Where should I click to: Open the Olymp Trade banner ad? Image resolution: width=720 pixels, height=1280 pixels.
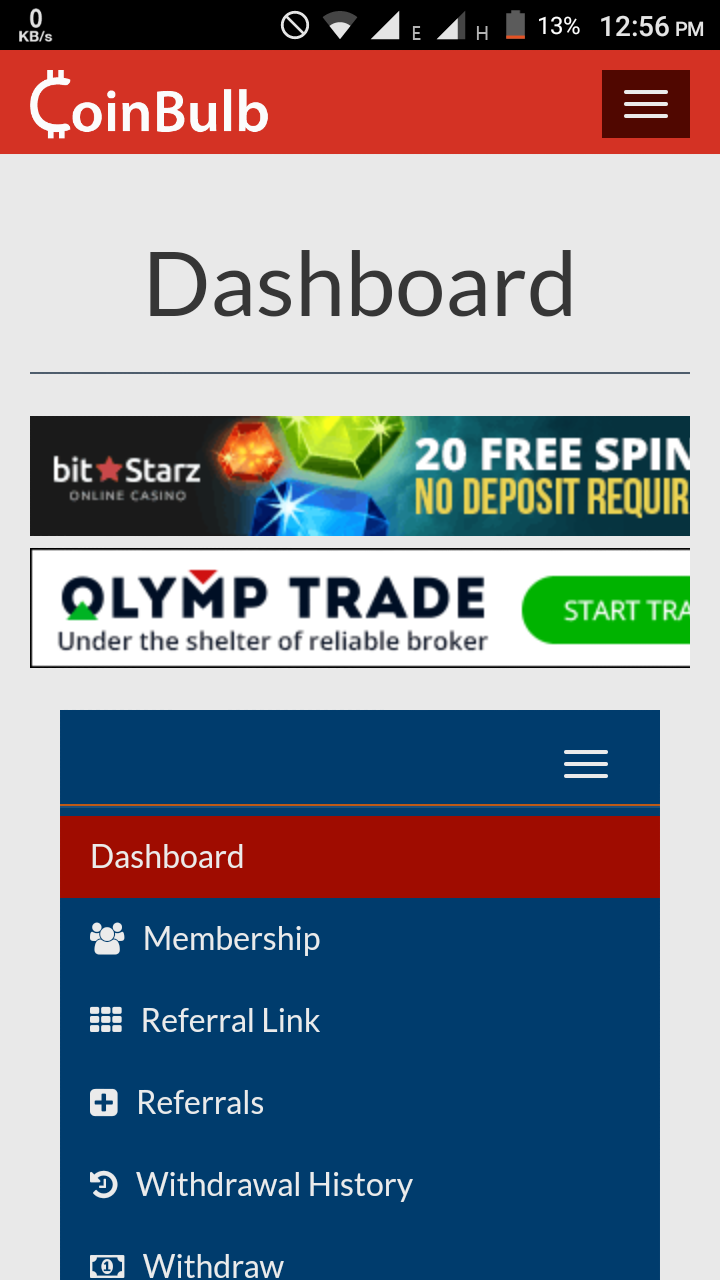360,608
